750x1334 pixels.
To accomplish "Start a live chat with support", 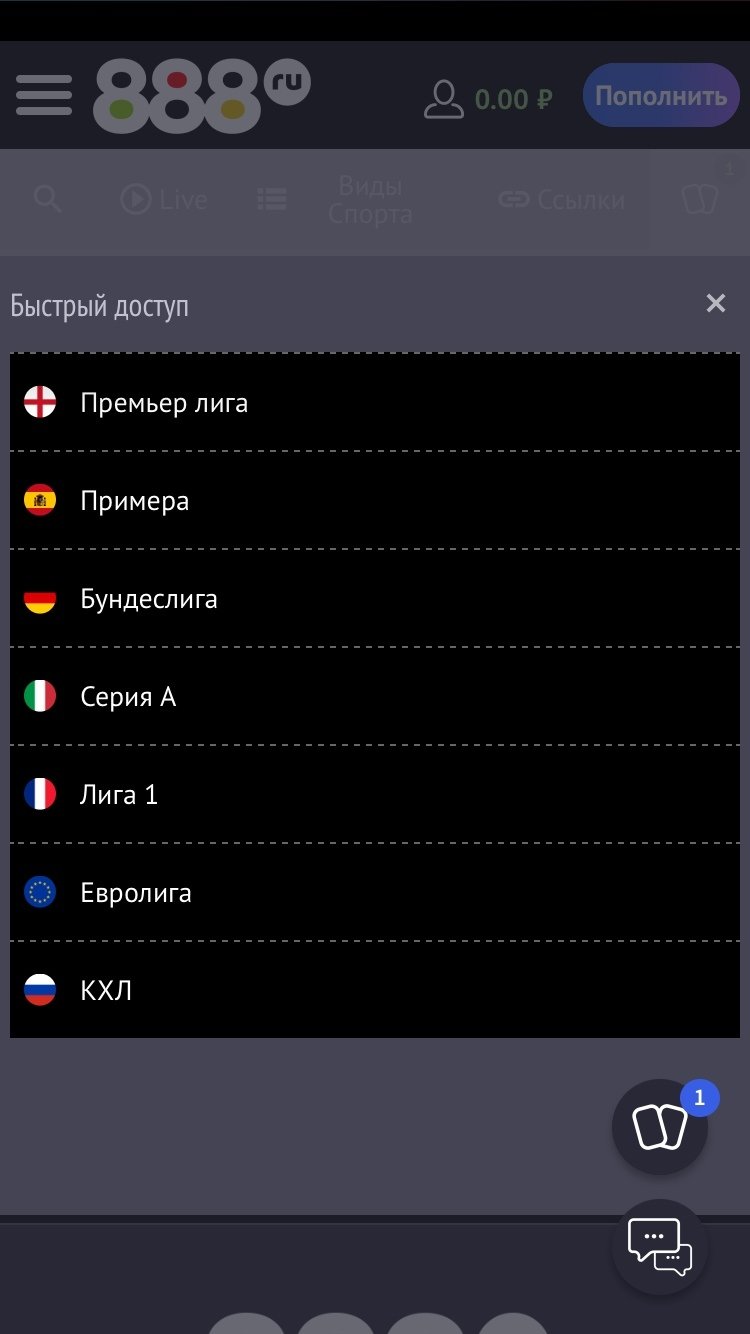I will pyautogui.click(x=660, y=1246).
